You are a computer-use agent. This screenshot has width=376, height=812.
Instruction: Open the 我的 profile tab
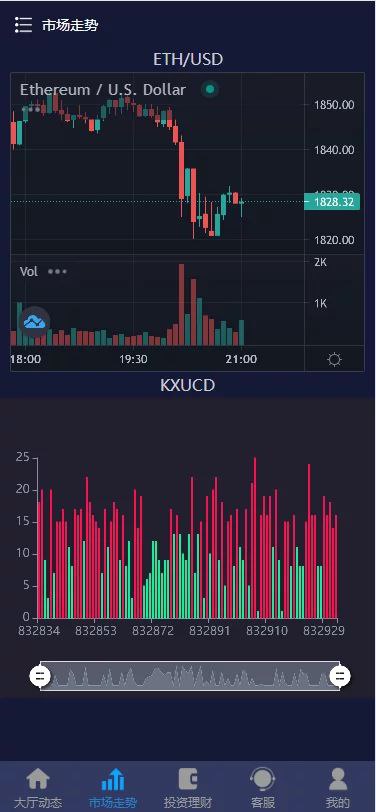pos(338,788)
